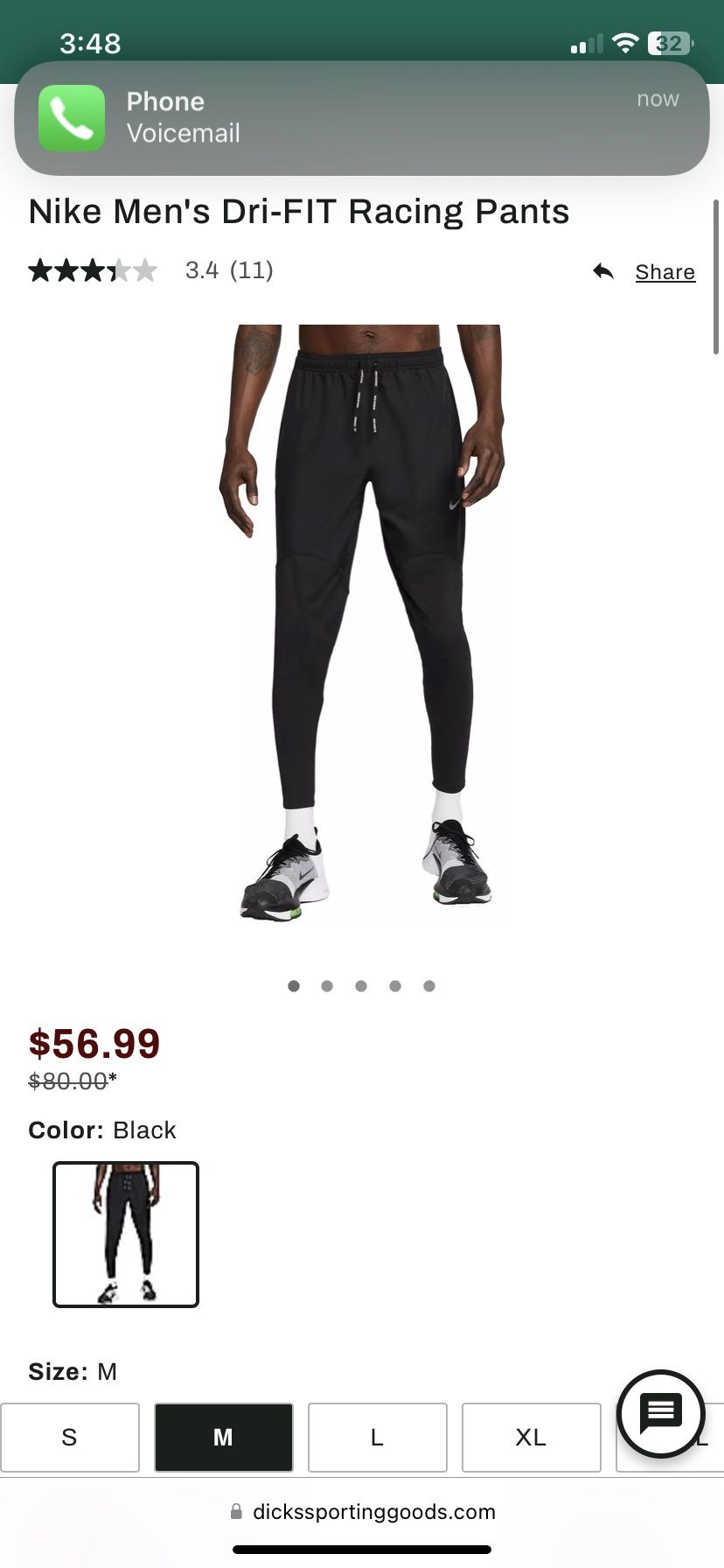Deselect the highlighted M size
724x1568 pixels.
pos(223,1438)
